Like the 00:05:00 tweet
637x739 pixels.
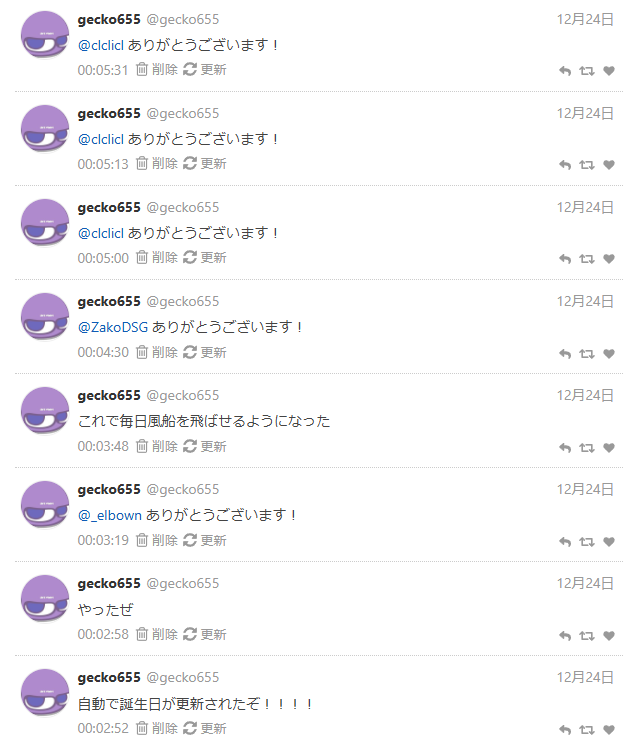609,259
